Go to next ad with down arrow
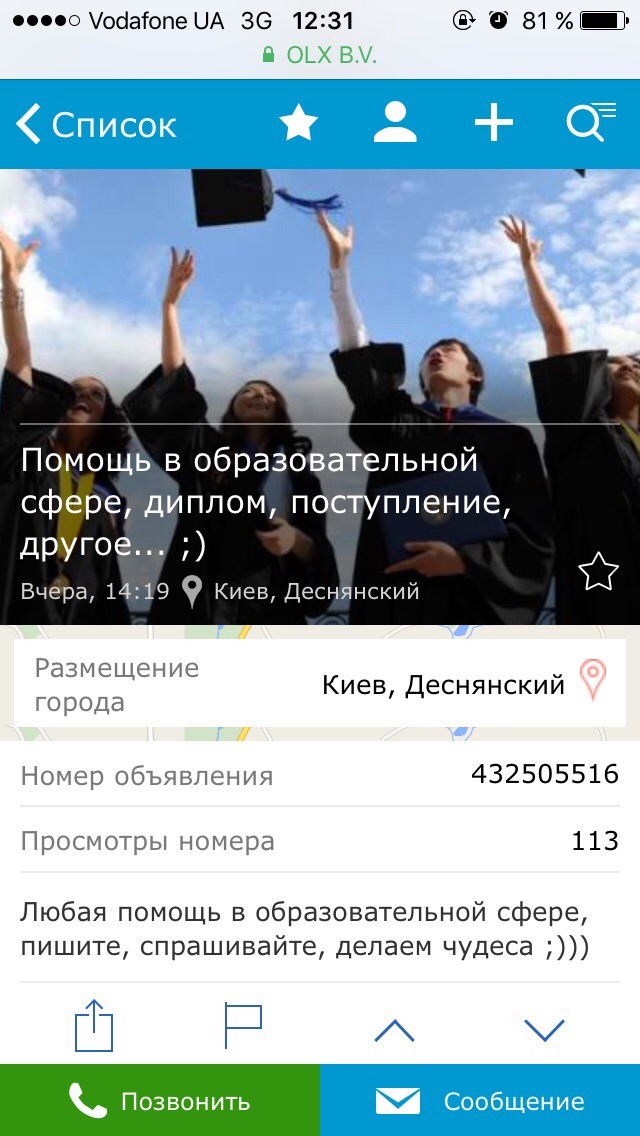 (x=544, y=1029)
